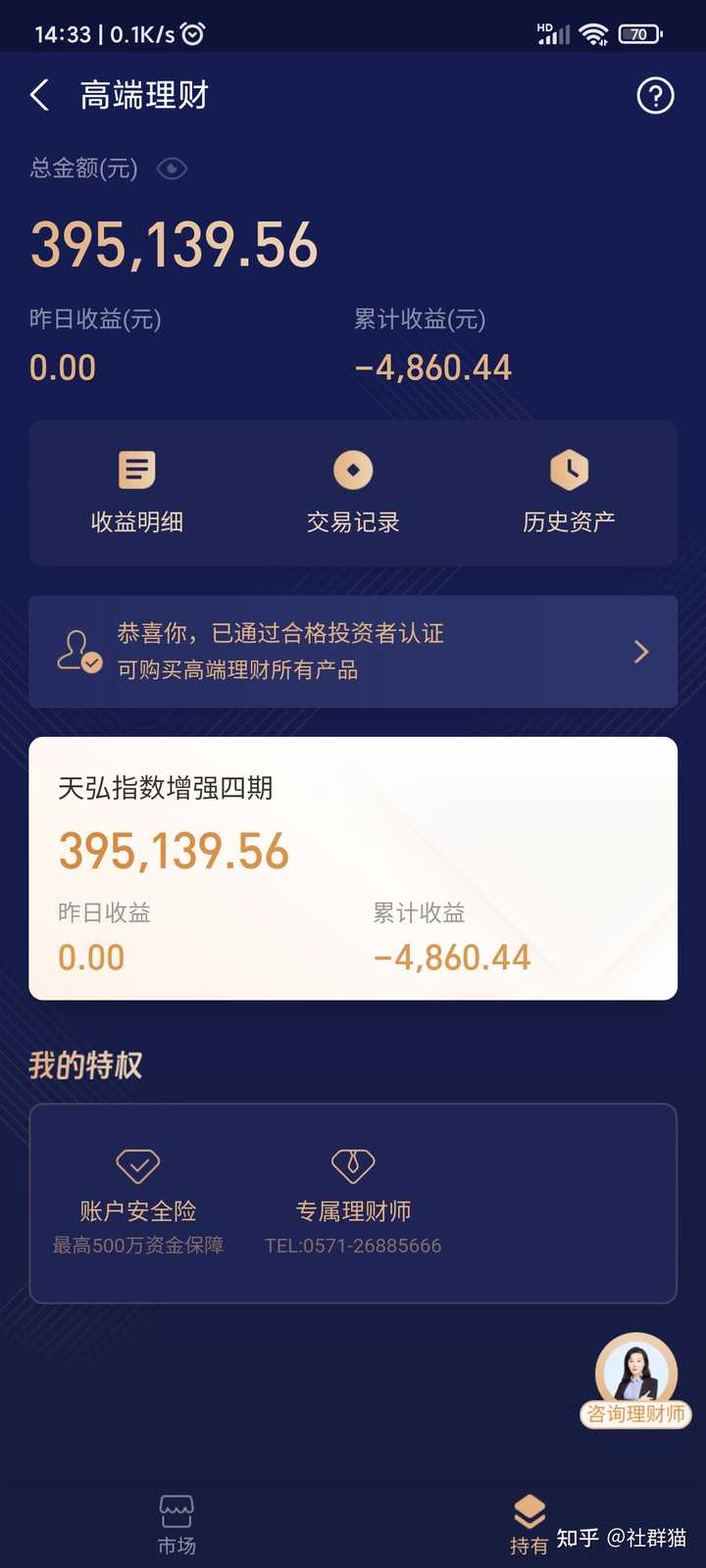Go back from 高端理财 page

40,95
